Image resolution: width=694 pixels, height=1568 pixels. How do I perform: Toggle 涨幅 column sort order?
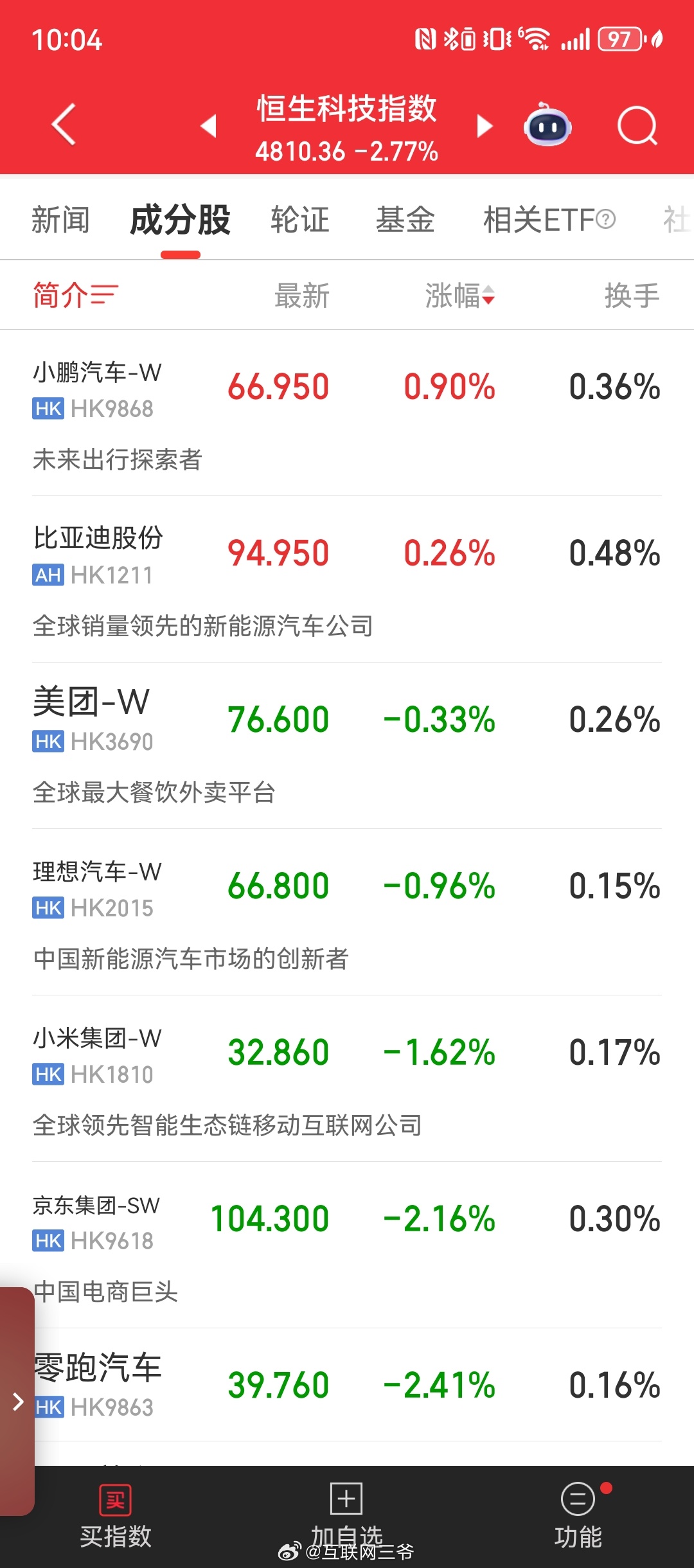tap(458, 294)
